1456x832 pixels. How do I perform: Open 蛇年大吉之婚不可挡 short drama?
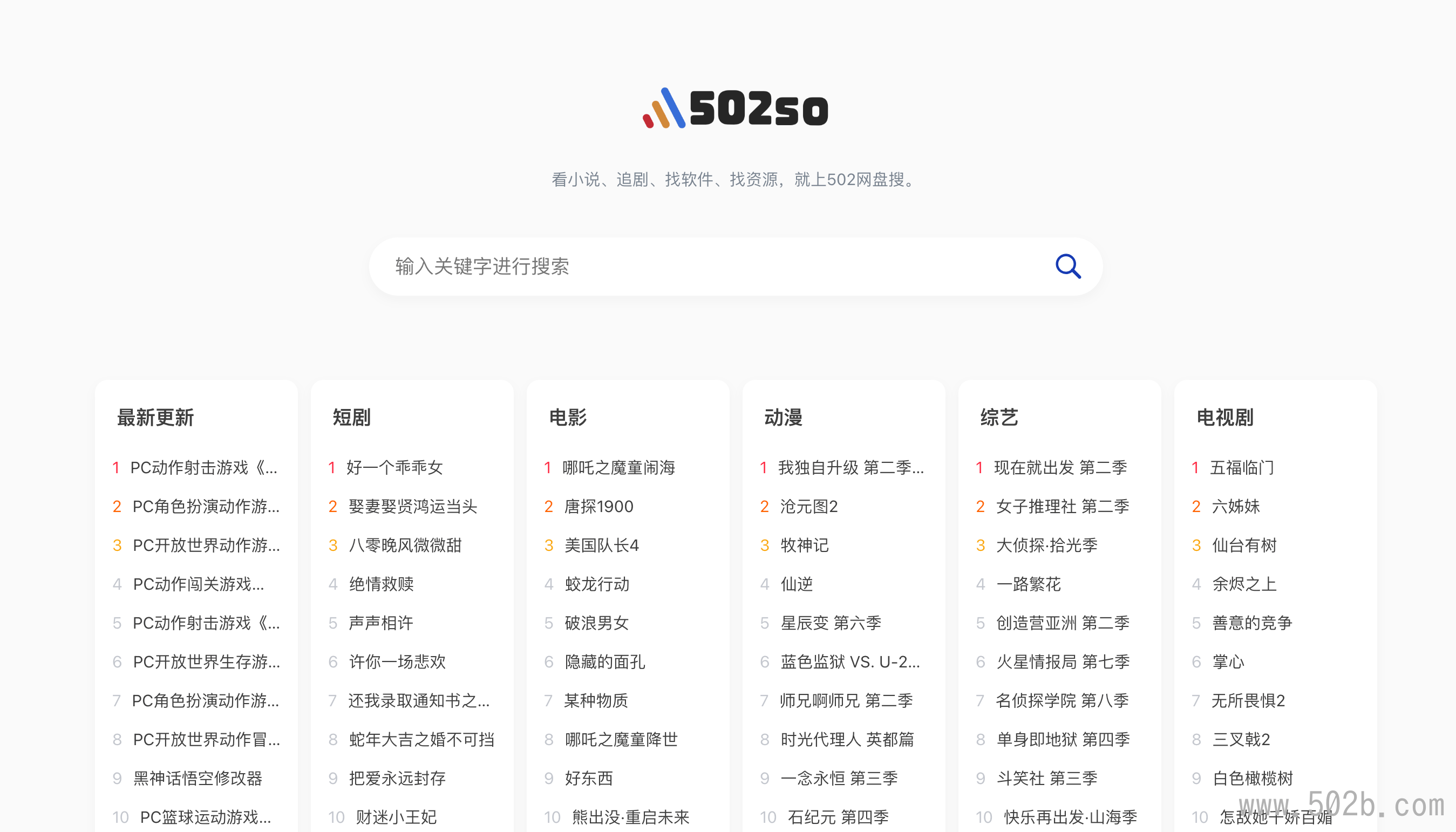pyautogui.click(x=421, y=739)
